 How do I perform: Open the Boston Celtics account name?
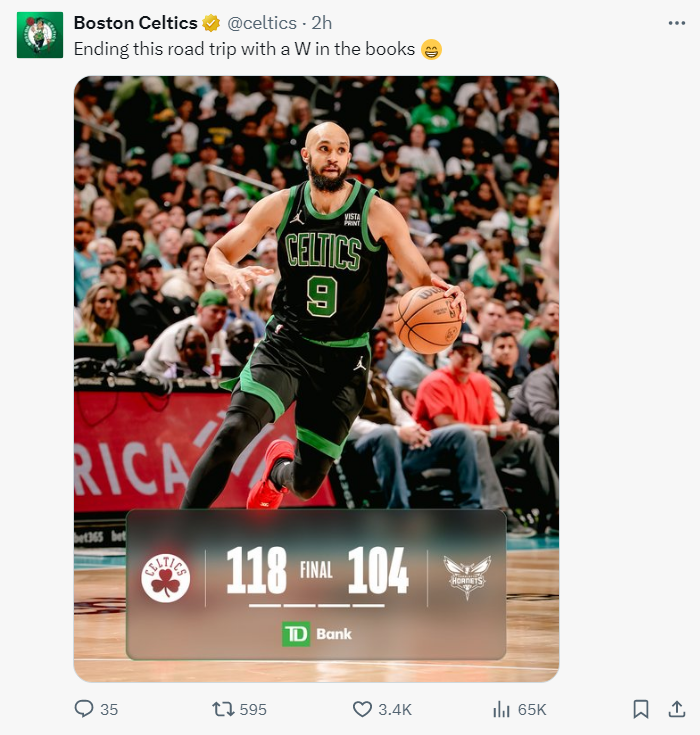tap(135, 23)
